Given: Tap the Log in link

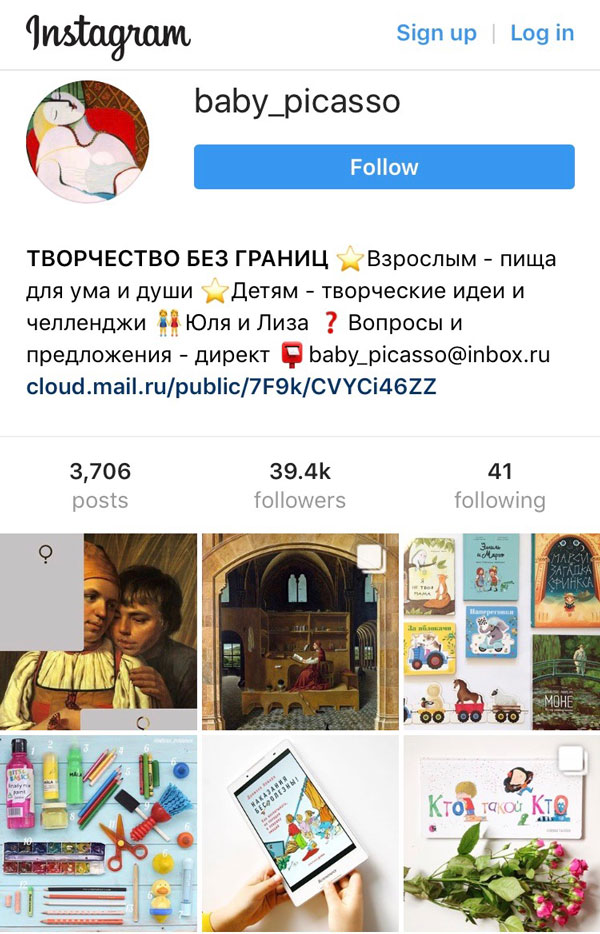Looking at the screenshot, I should pyautogui.click(x=542, y=33).
